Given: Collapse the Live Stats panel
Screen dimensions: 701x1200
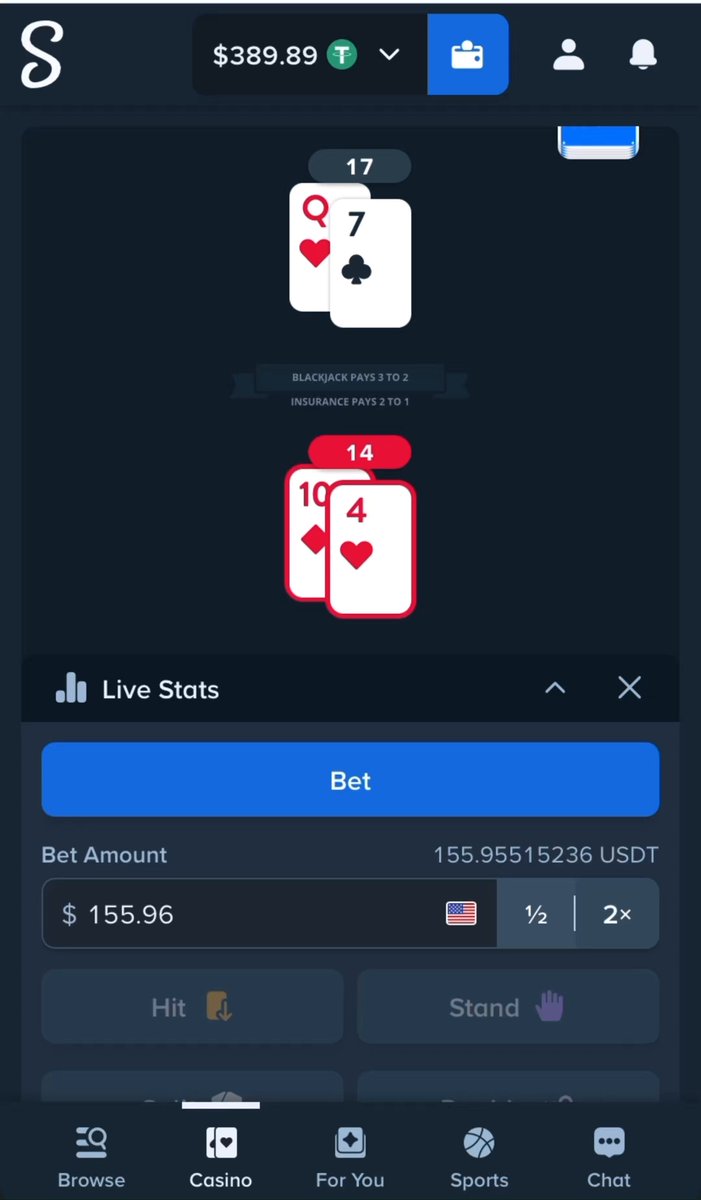Looking at the screenshot, I should click(555, 688).
